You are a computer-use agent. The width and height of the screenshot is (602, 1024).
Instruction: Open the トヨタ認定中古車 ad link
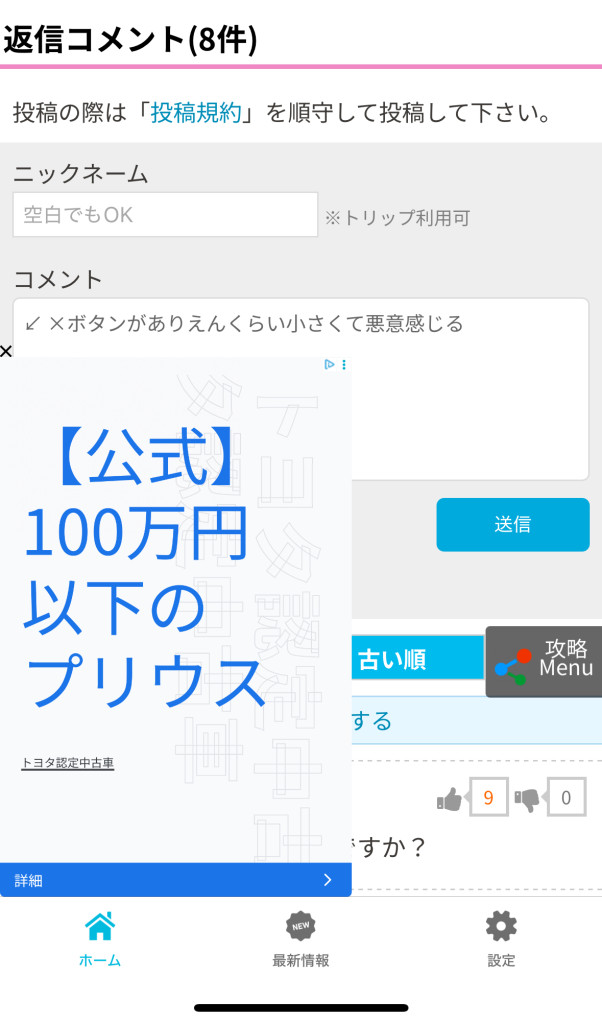68,763
